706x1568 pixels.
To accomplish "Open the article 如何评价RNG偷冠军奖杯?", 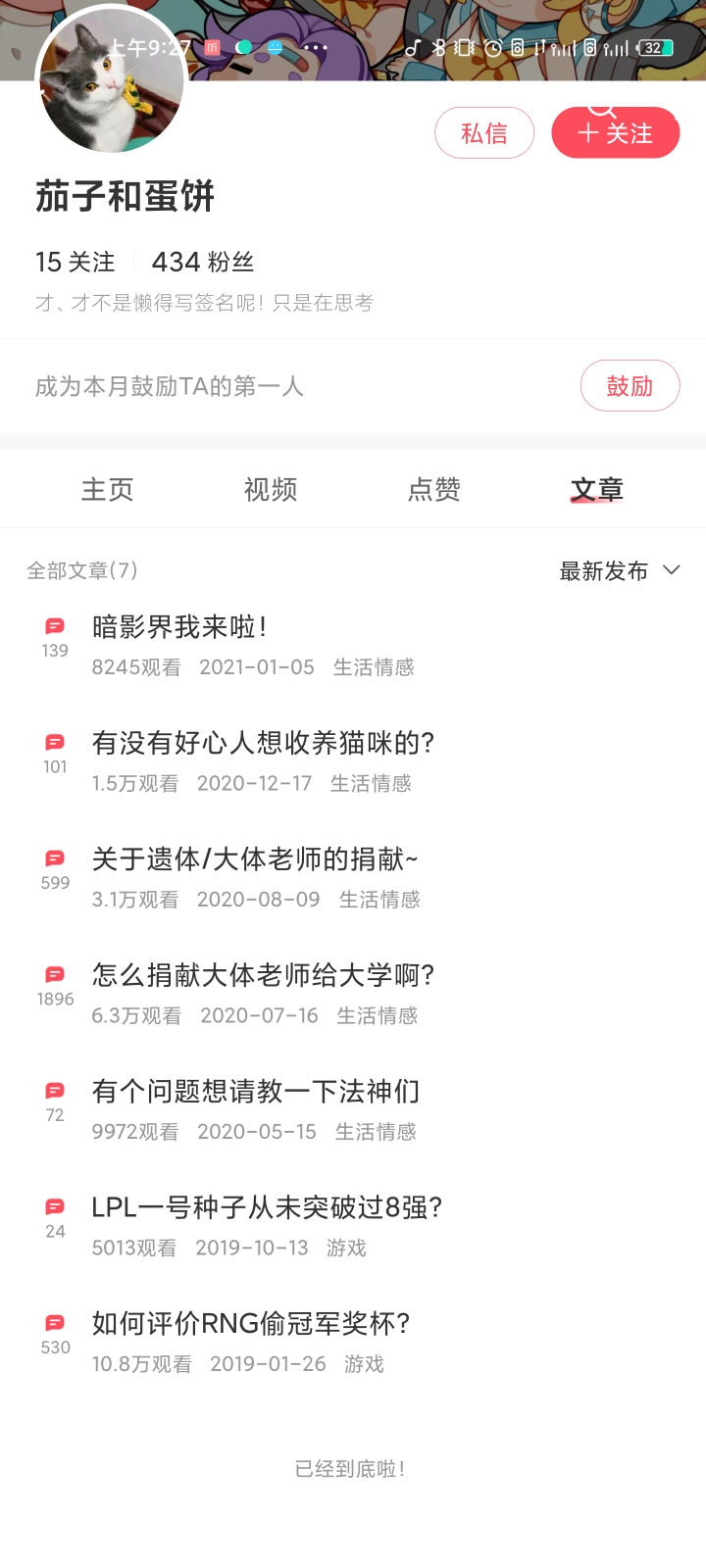I will [251, 1324].
